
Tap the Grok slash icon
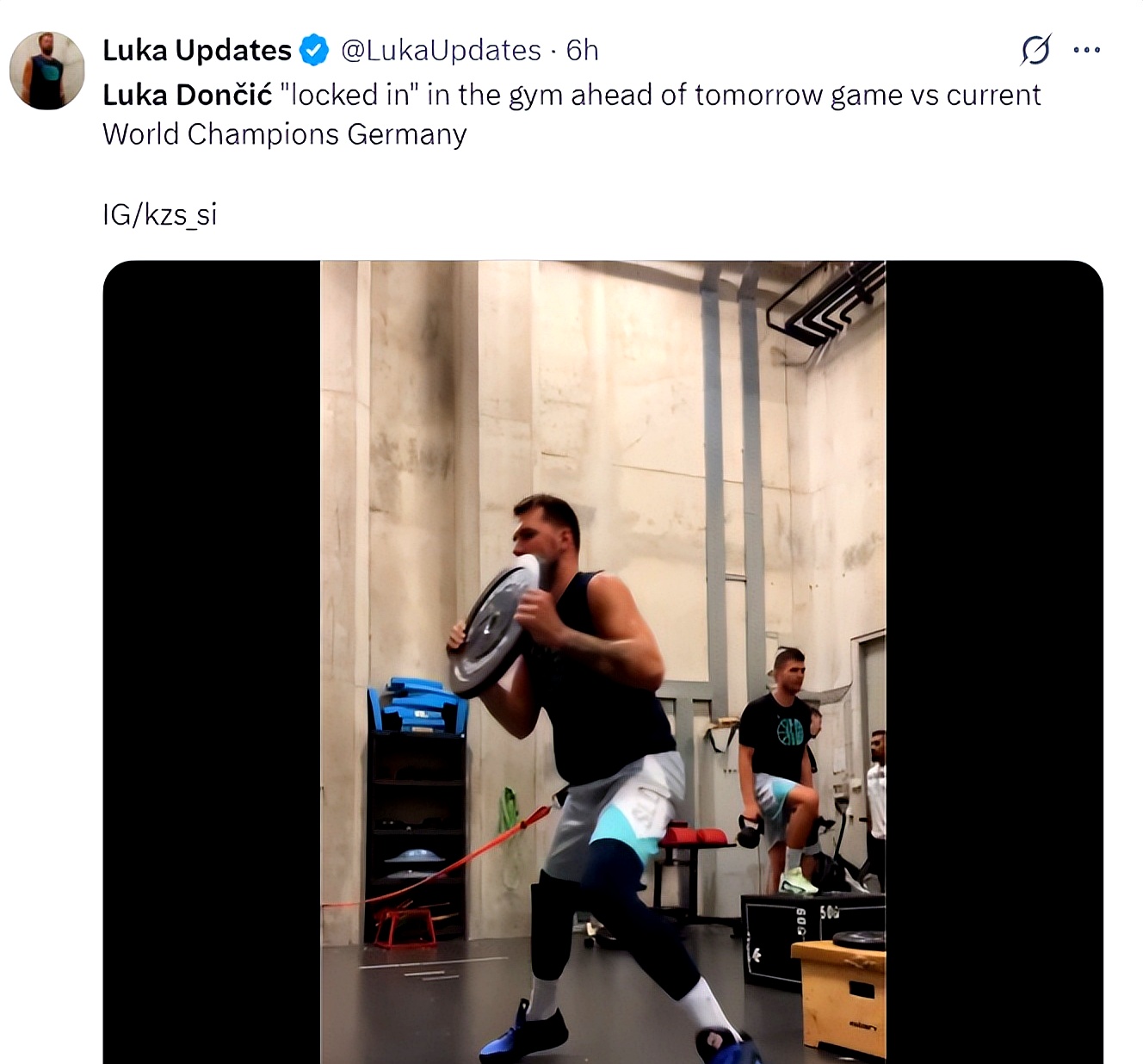(x=1035, y=50)
